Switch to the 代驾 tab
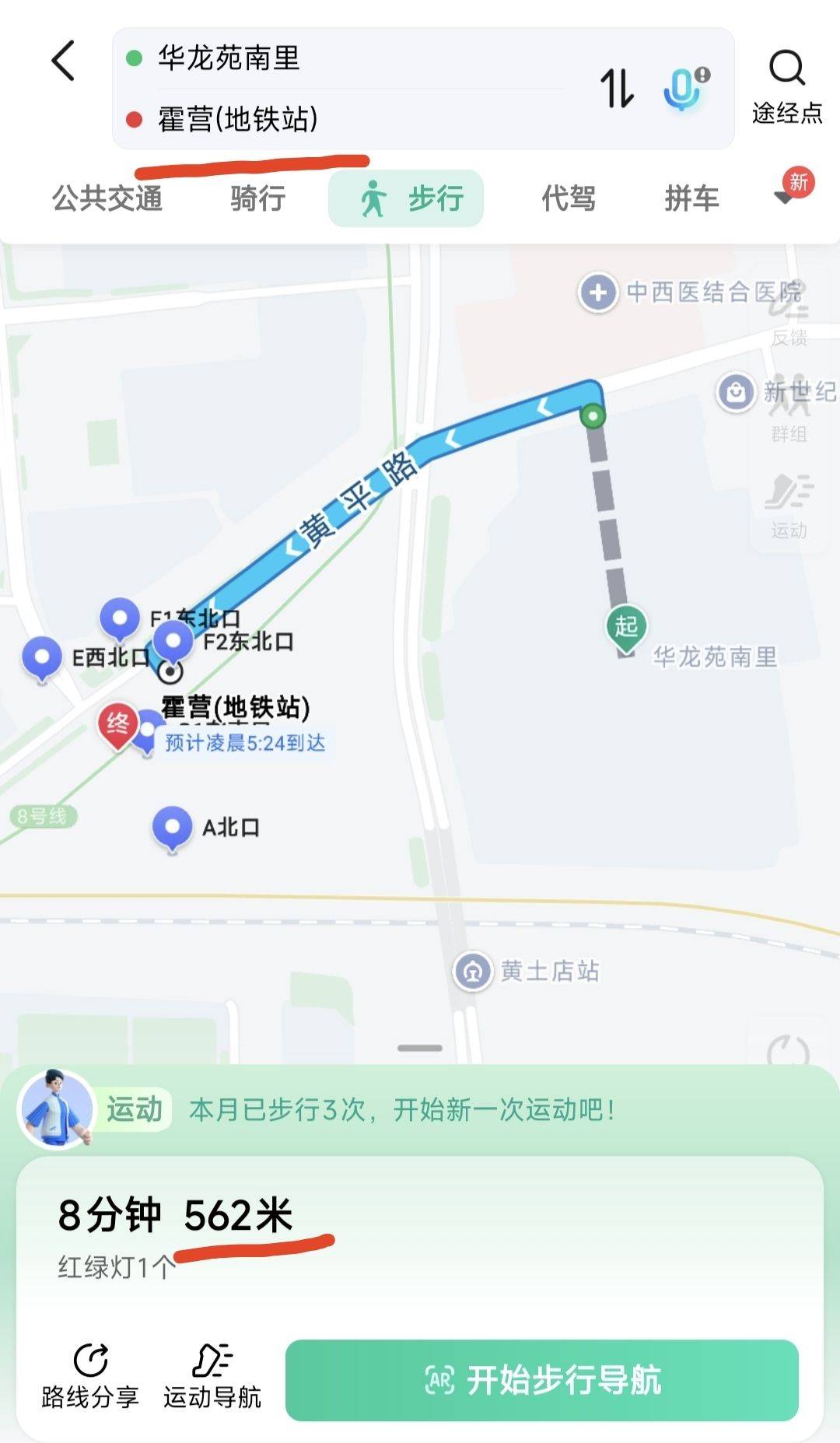The height and width of the screenshot is (1443, 840). tap(569, 198)
